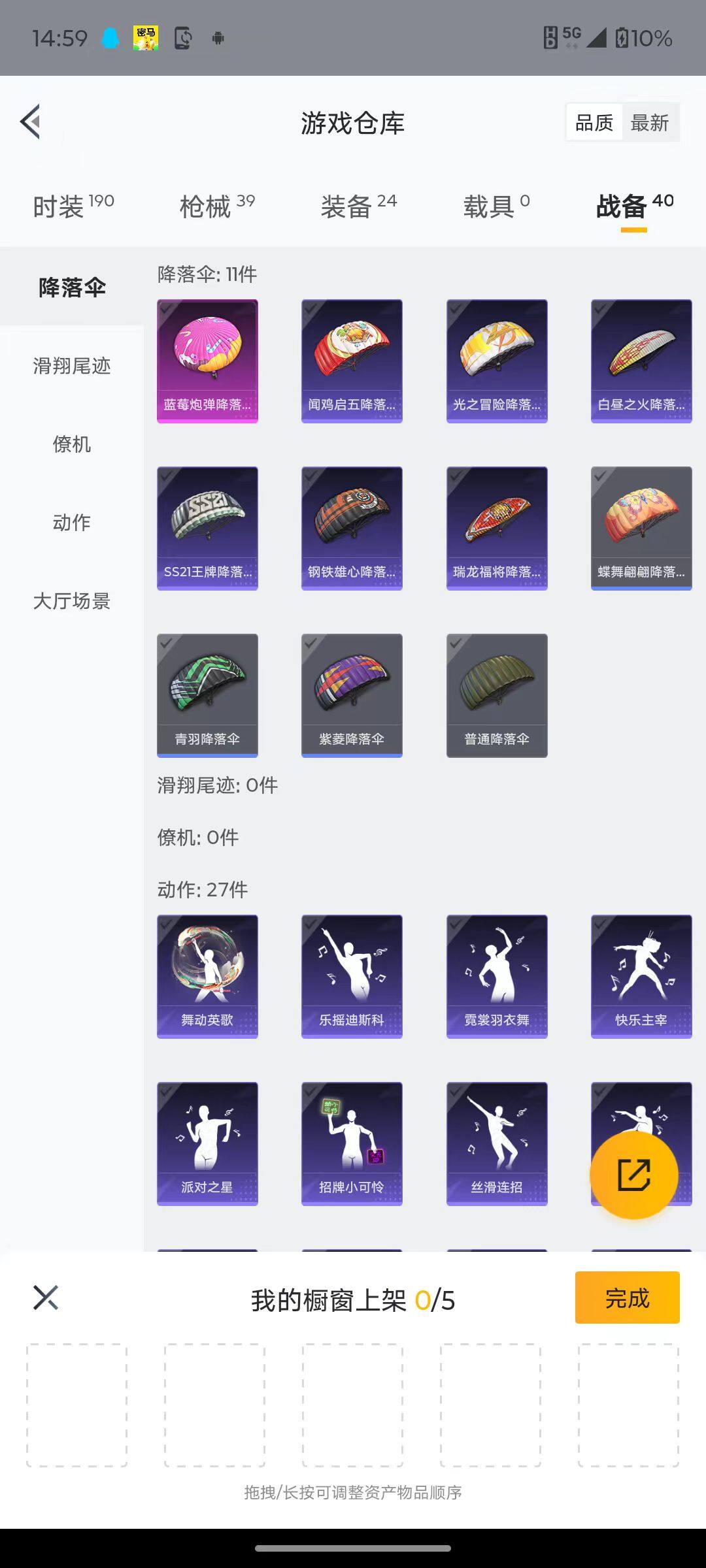Select 动作 category in the sidebar
Image resolution: width=706 pixels, height=1568 pixels.
point(71,523)
